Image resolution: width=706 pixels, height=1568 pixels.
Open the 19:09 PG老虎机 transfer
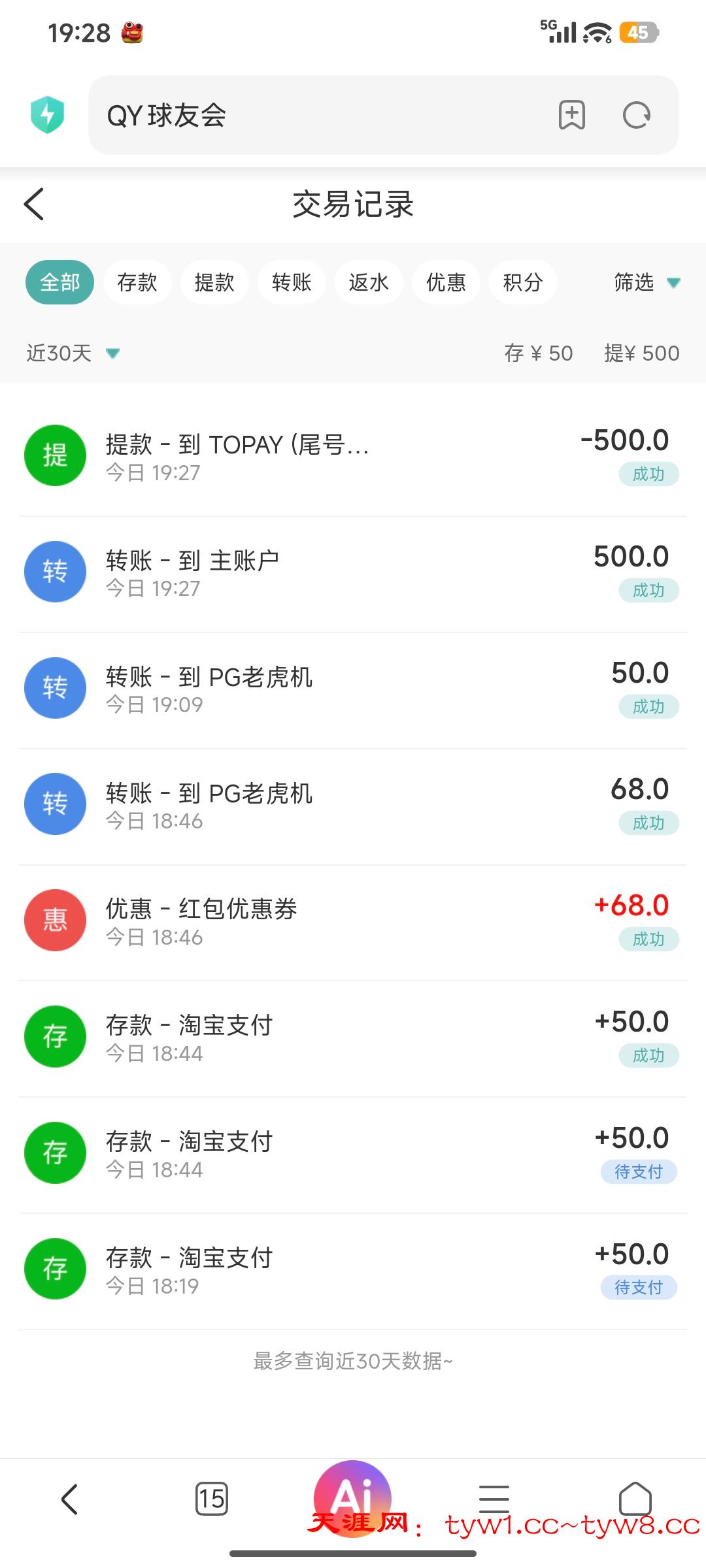[x=353, y=689]
